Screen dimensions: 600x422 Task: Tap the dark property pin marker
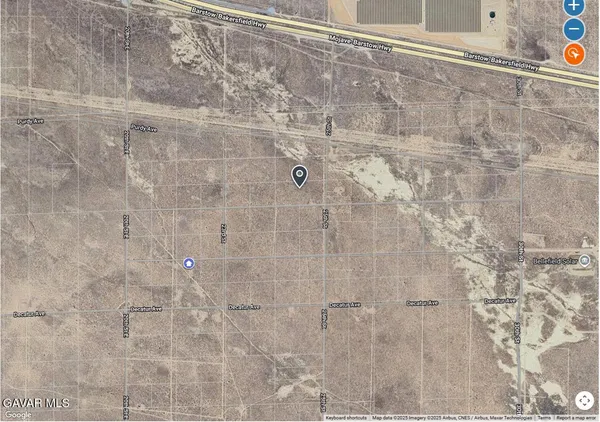click(x=299, y=176)
